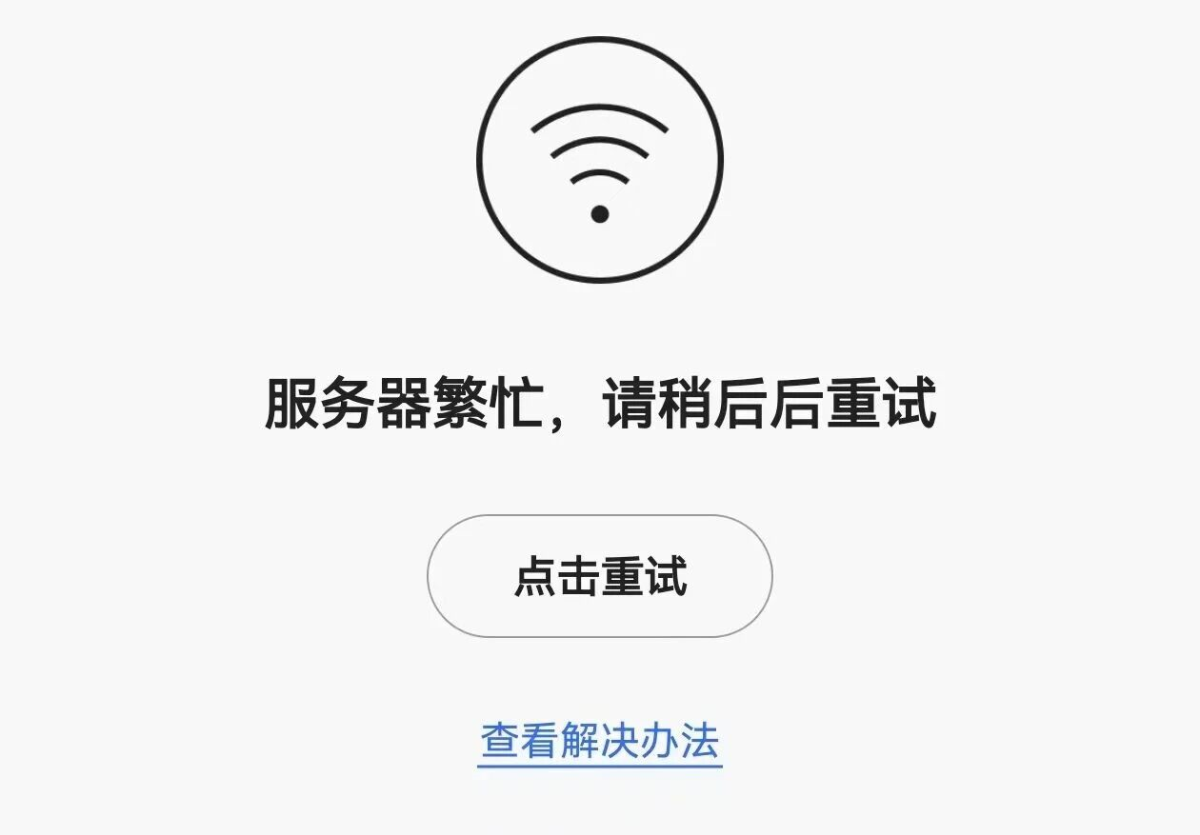Open the 查看解决办法 link
The width and height of the screenshot is (1200, 835).
pyautogui.click(x=600, y=742)
